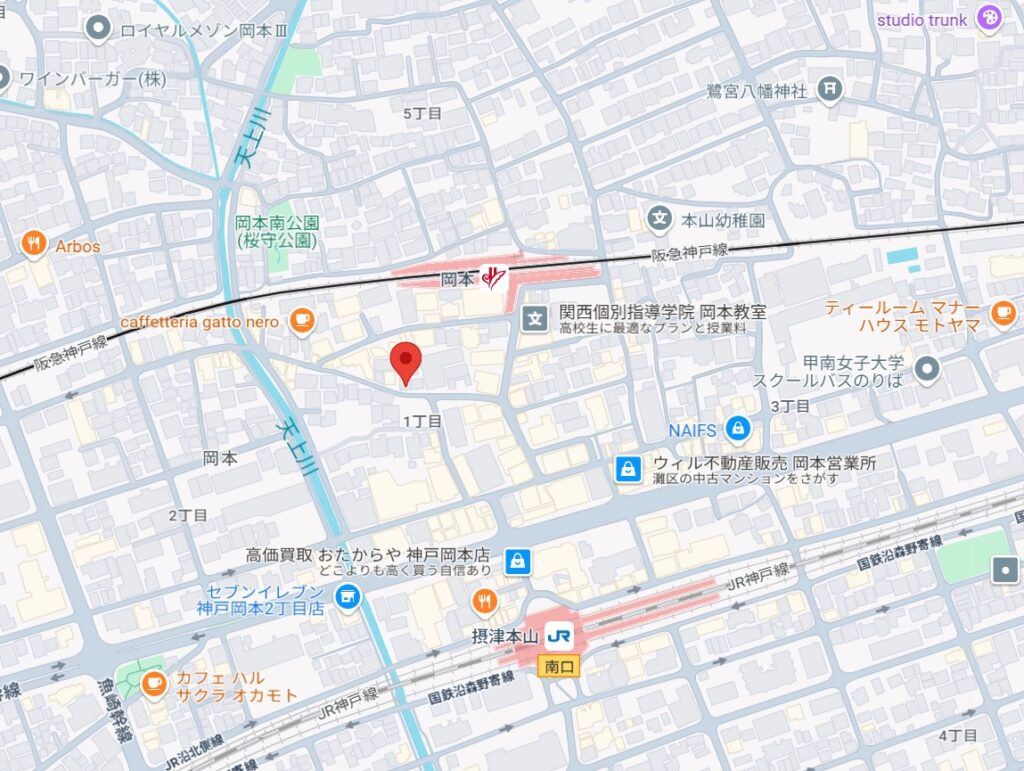1024x771 pixels.
Task: Tap the ロイヤルメゾン岡本III pin
Action: 97,30
